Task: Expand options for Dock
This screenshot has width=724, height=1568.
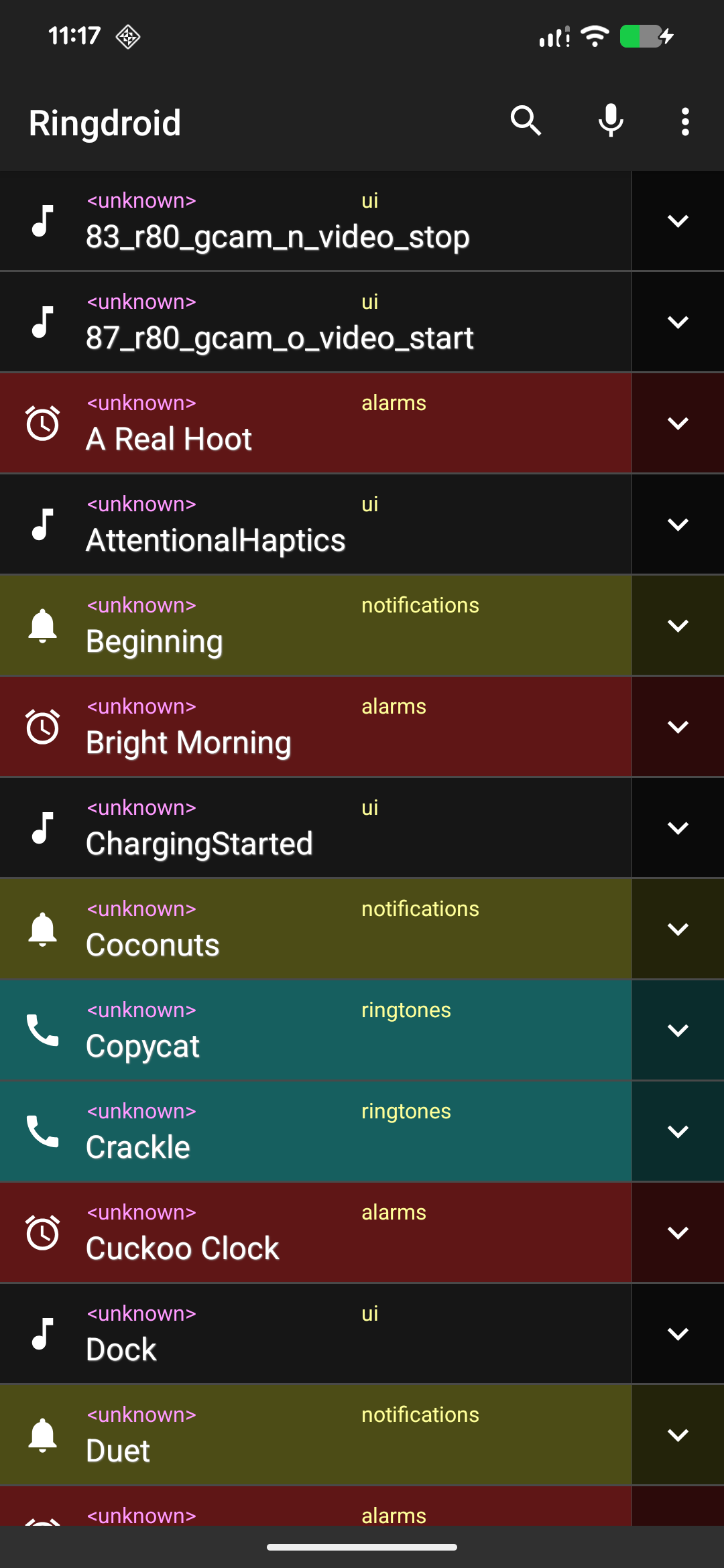Action: pos(678,1334)
